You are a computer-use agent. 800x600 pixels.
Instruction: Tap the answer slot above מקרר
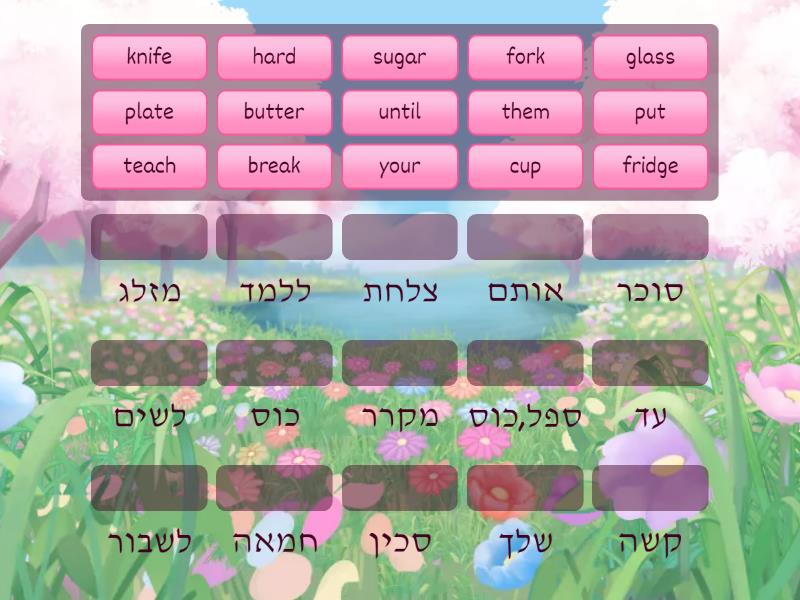[400, 363]
